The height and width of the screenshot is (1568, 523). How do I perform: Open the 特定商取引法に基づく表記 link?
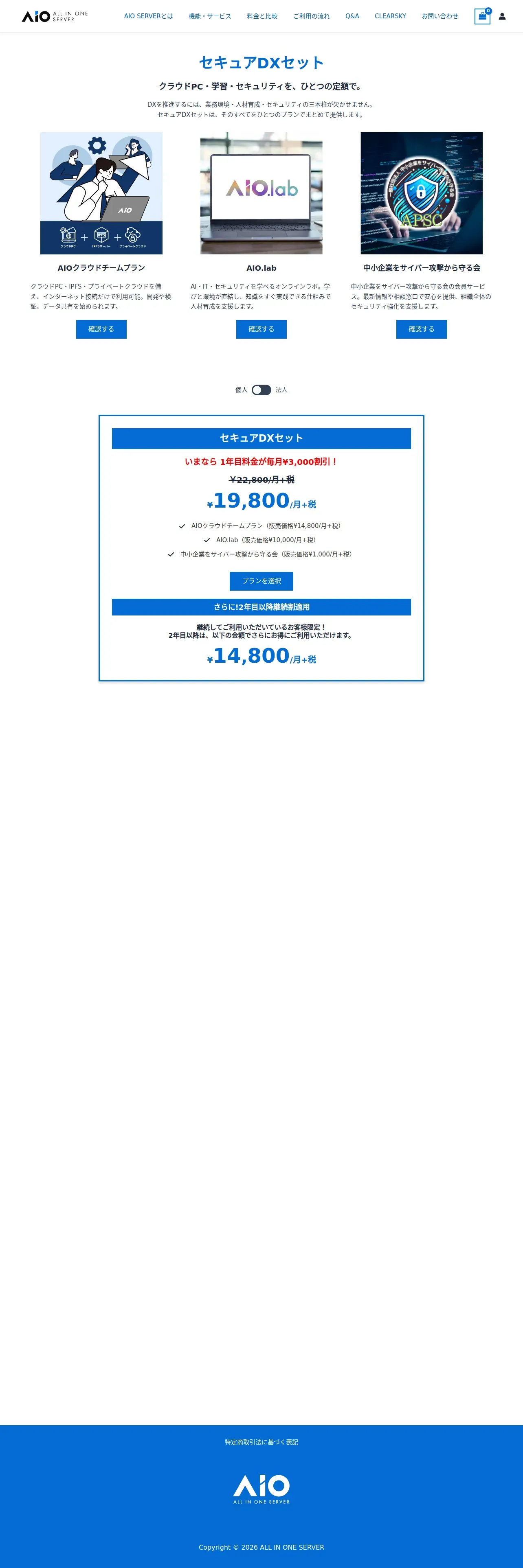tap(261, 1442)
